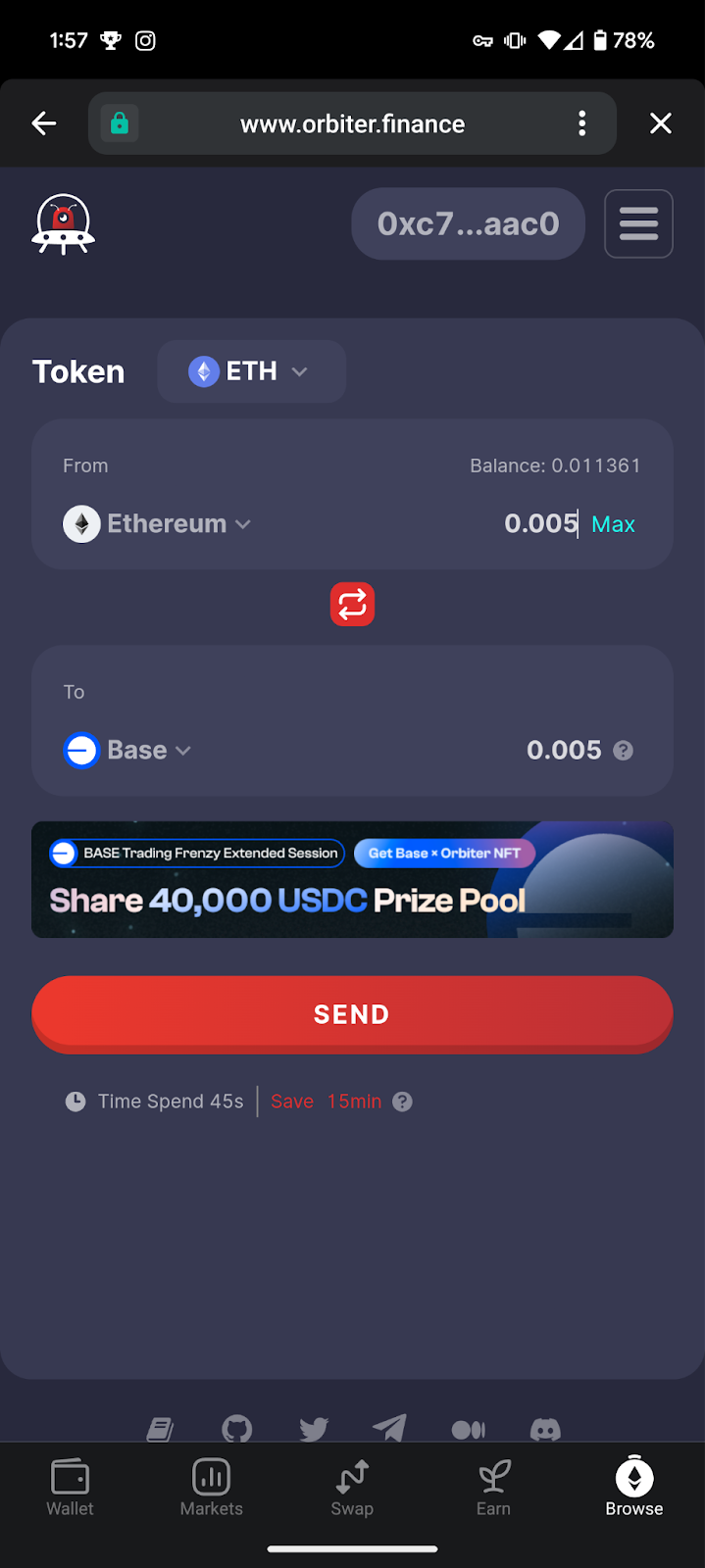The image size is (705, 1568).
Task: Swap the From and To networks
Action: pos(352,605)
